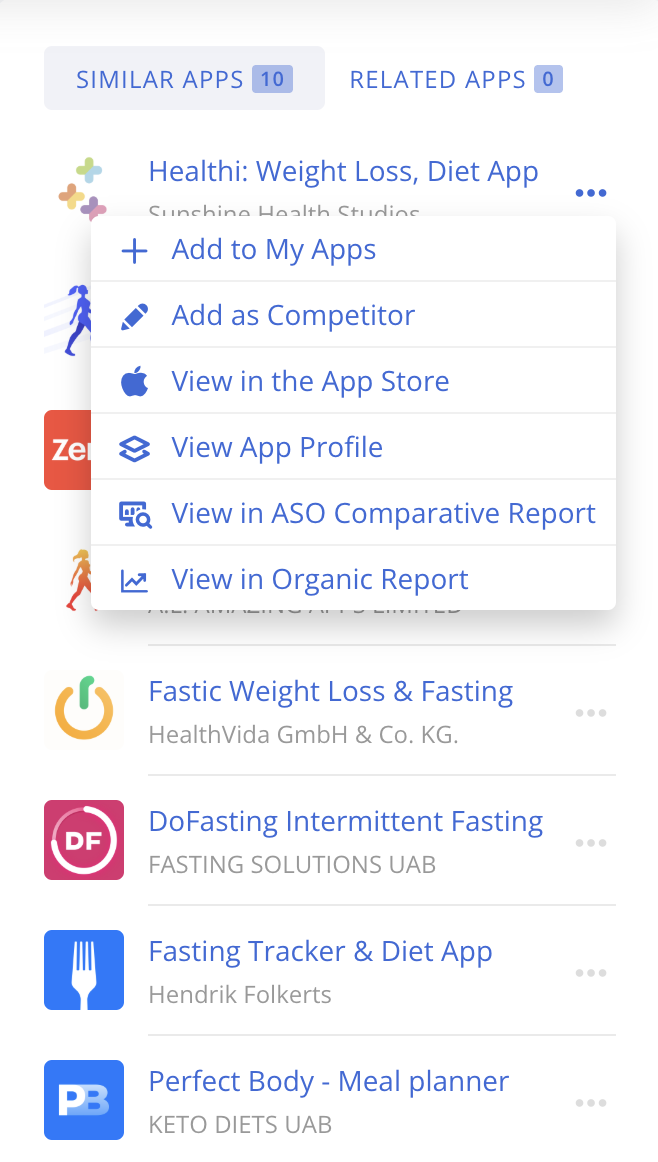Switch to the Related Apps tab

coord(455,79)
